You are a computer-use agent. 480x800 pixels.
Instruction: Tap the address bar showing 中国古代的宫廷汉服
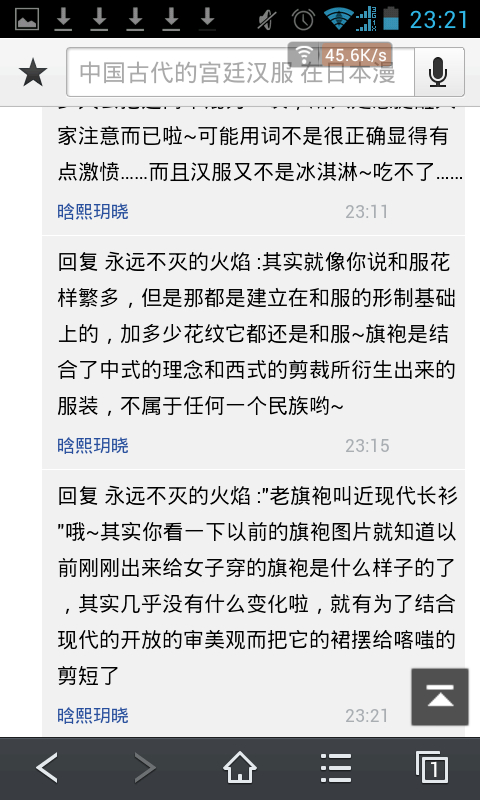tap(240, 72)
